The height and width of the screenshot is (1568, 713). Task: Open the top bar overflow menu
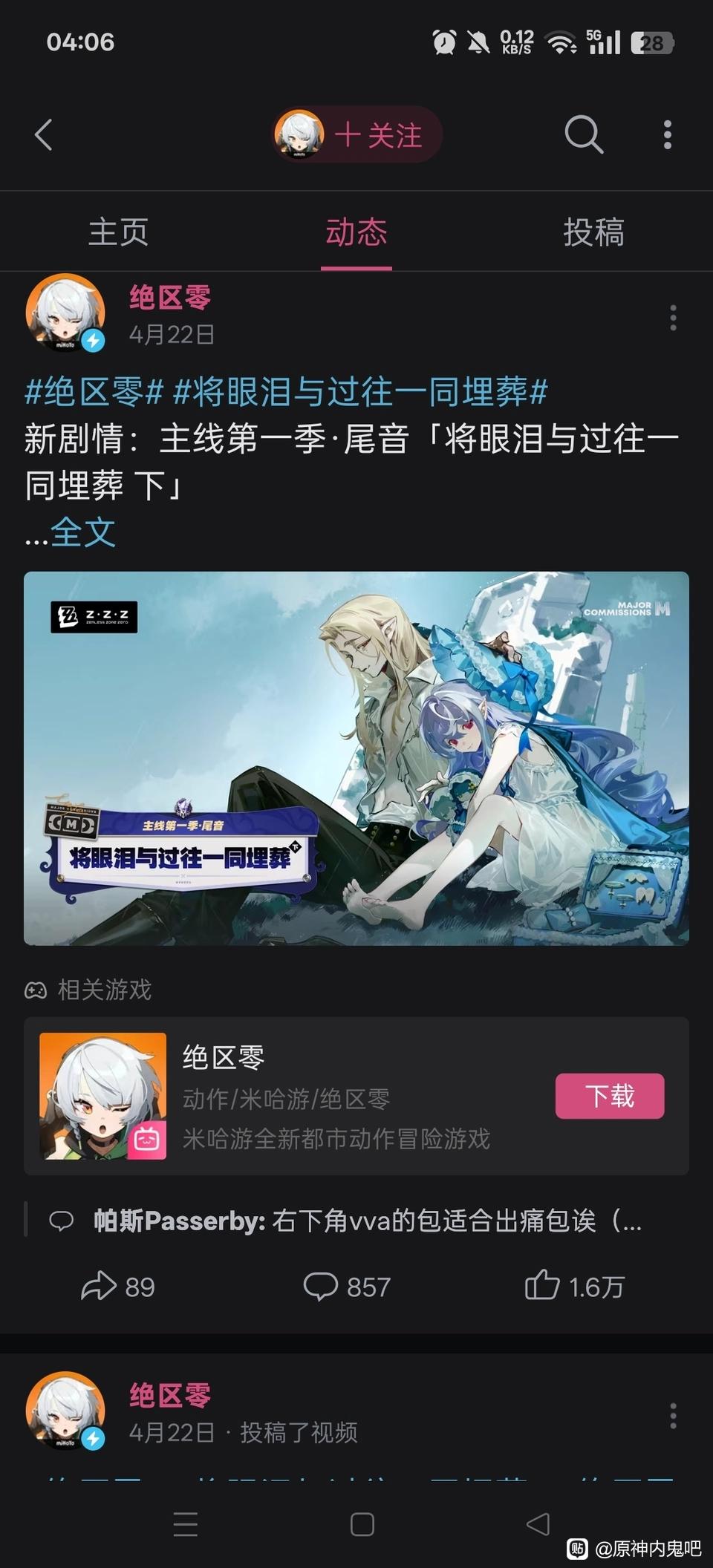coord(667,135)
